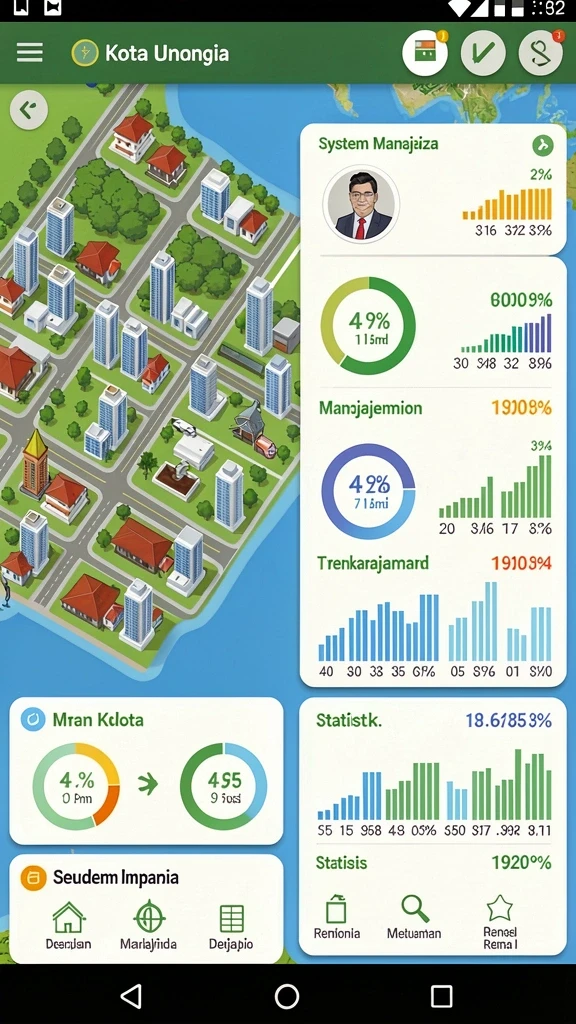The image size is (576, 1024).
Task: Tap the back arrow on the map
Action: click(29, 110)
